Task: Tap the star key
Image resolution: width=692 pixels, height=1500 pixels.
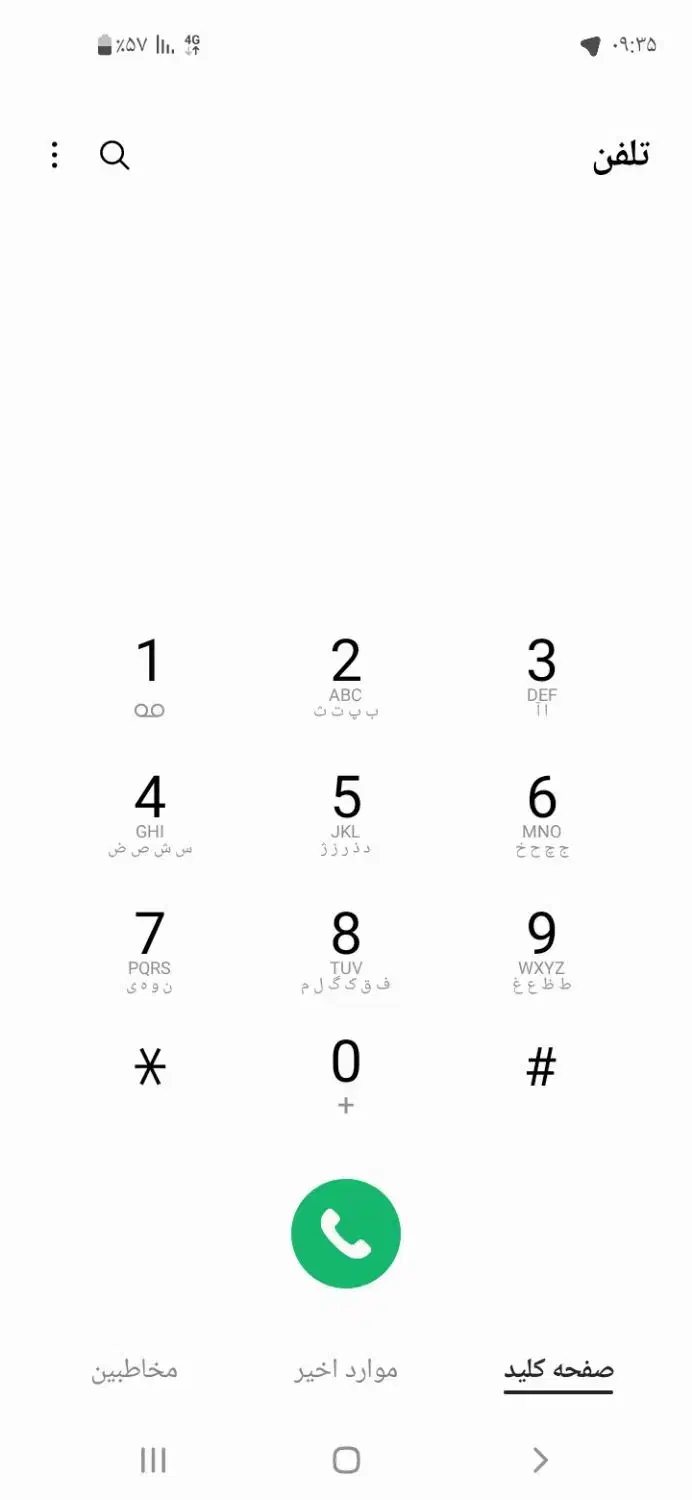Action: click(x=149, y=1070)
